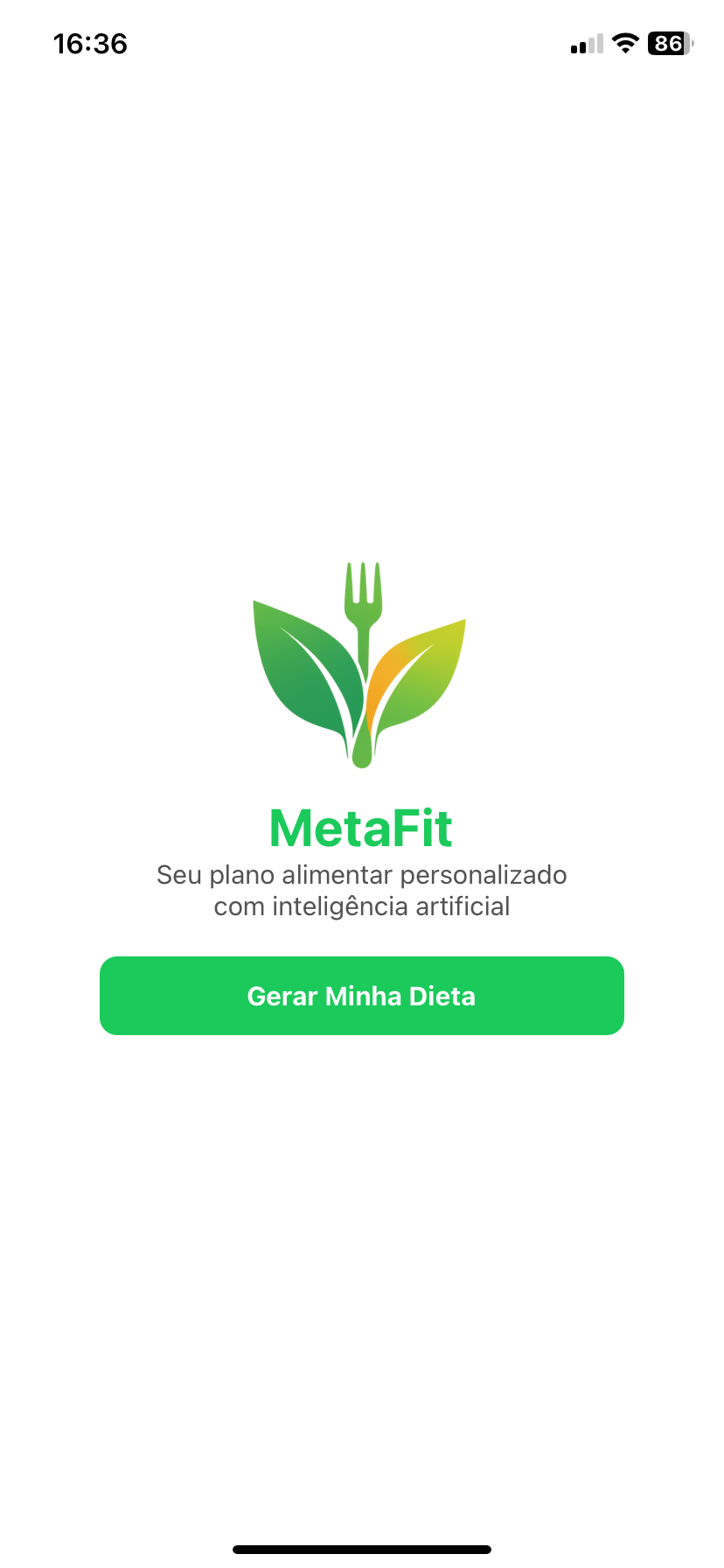Tap the phrase com inteligência artificial

click(x=361, y=906)
